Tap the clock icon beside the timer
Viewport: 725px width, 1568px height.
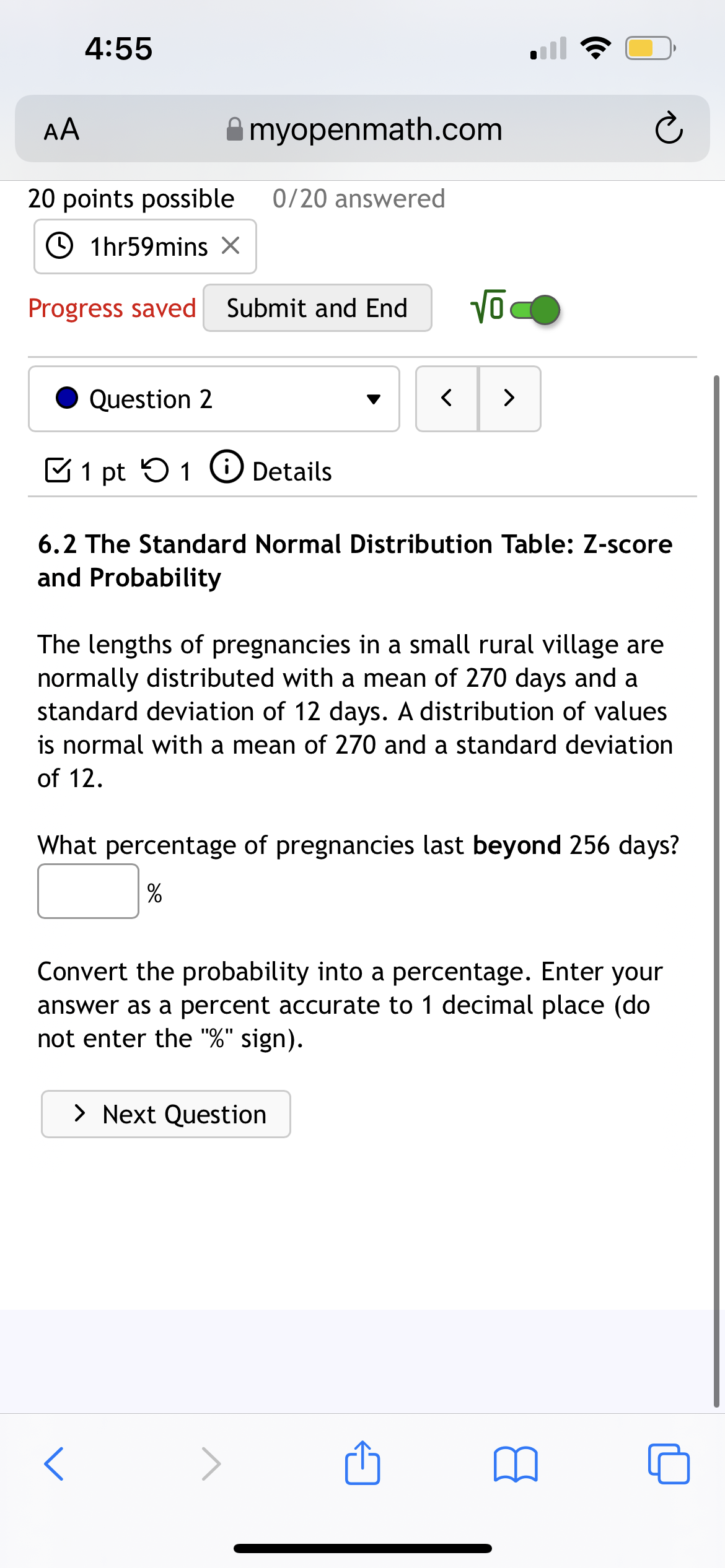61,246
